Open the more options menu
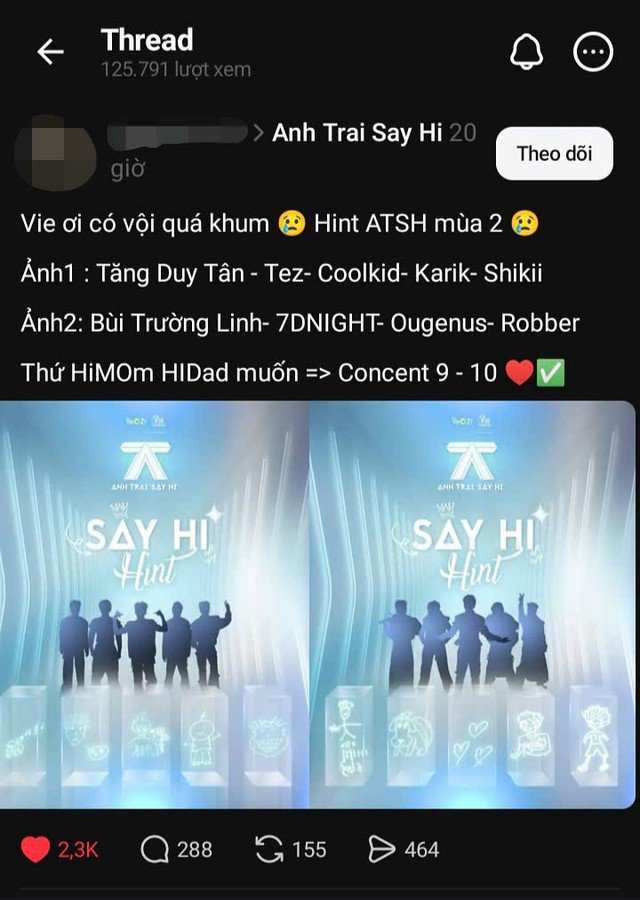The height and width of the screenshot is (900, 640). [593, 53]
